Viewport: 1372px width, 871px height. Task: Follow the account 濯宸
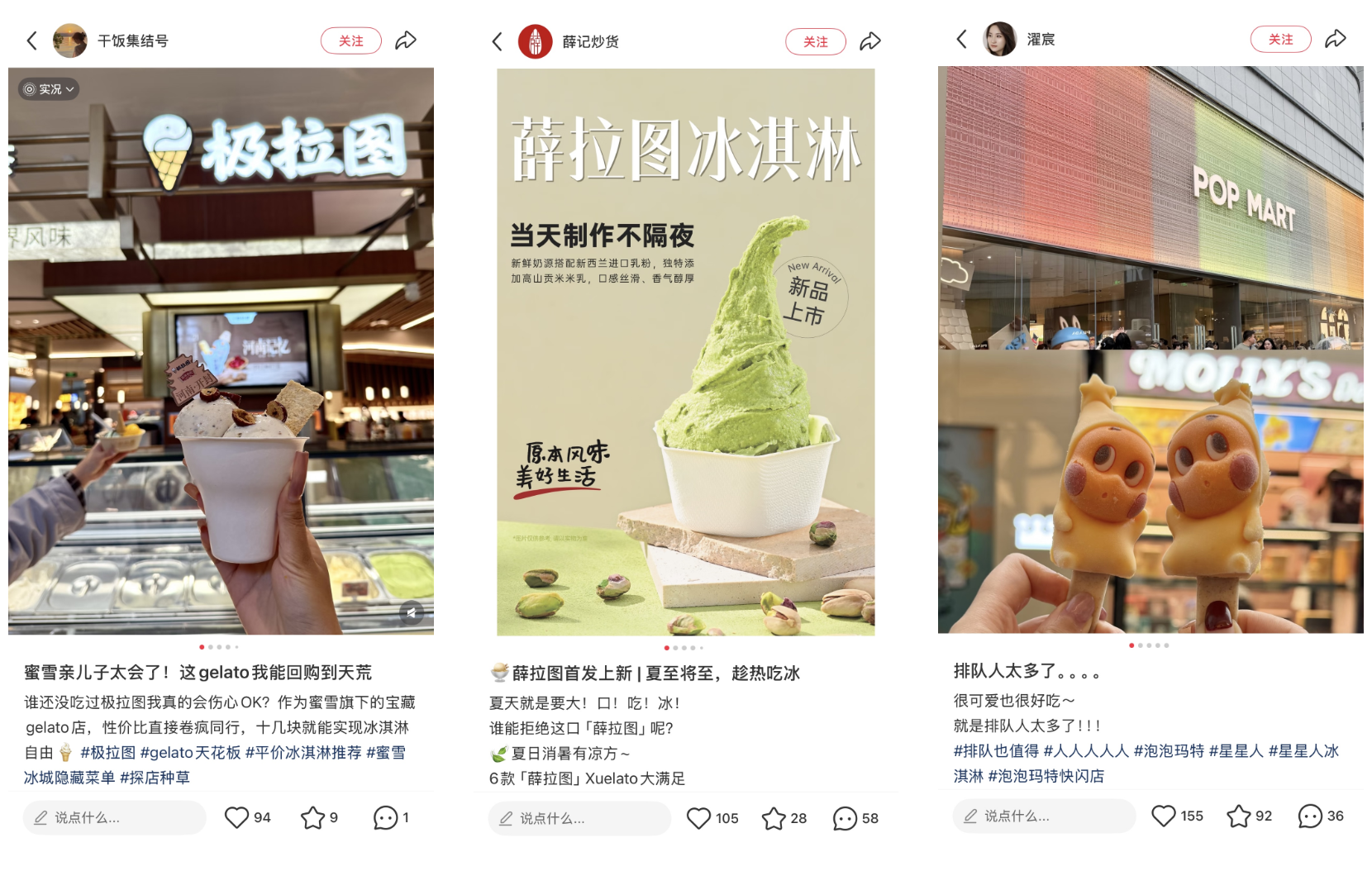pos(1280,39)
